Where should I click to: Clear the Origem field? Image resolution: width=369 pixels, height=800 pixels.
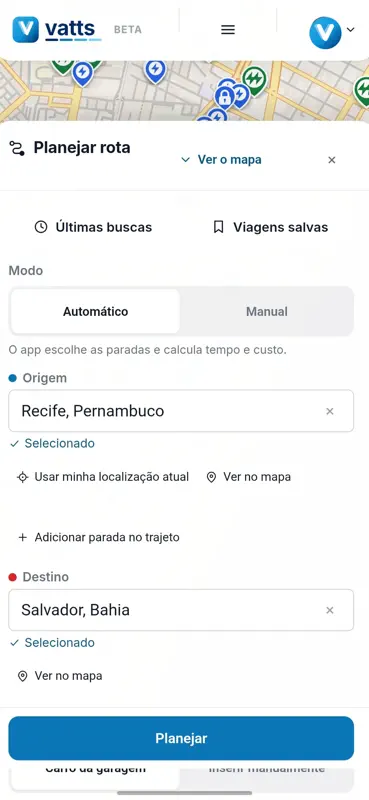(330, 411)
